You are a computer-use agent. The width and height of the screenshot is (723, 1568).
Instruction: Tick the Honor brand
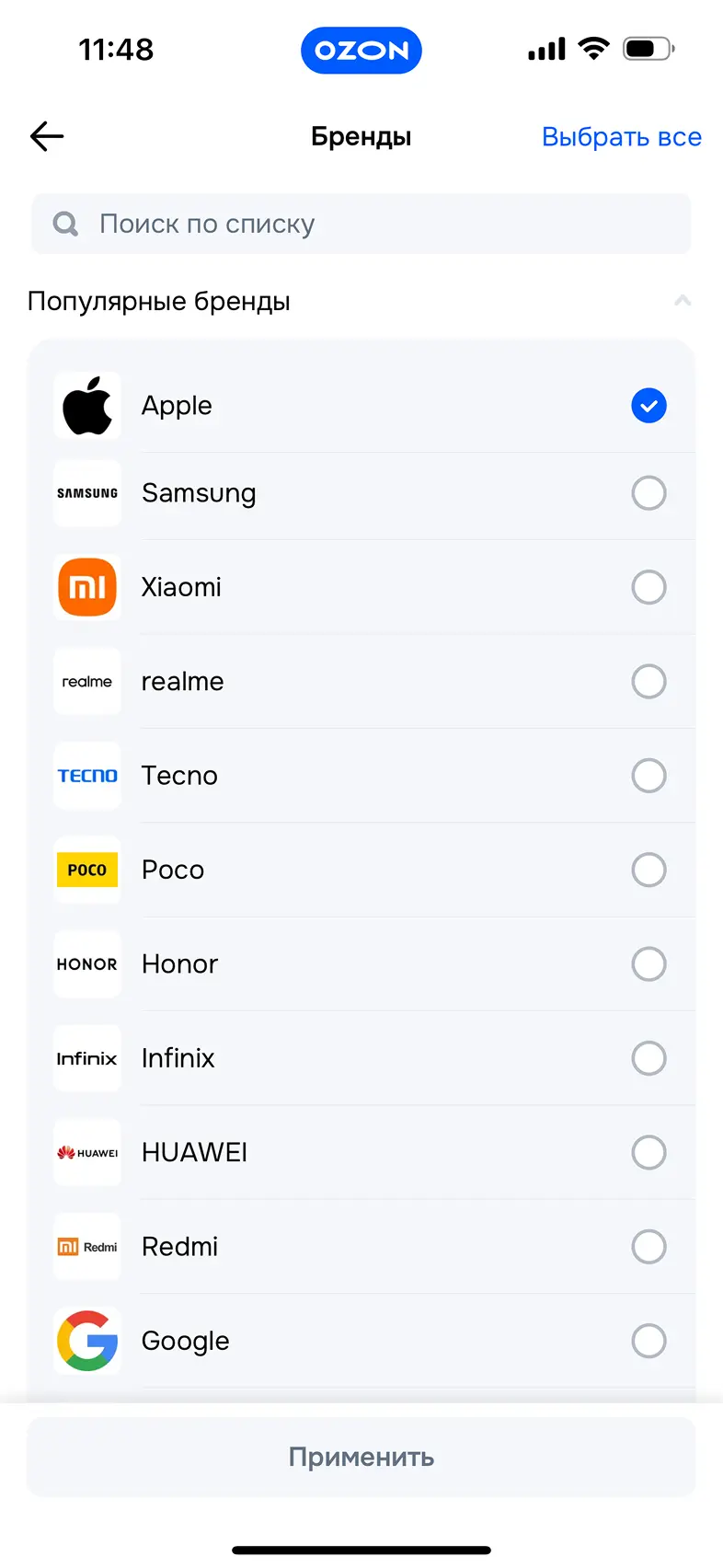click(648, 964)
